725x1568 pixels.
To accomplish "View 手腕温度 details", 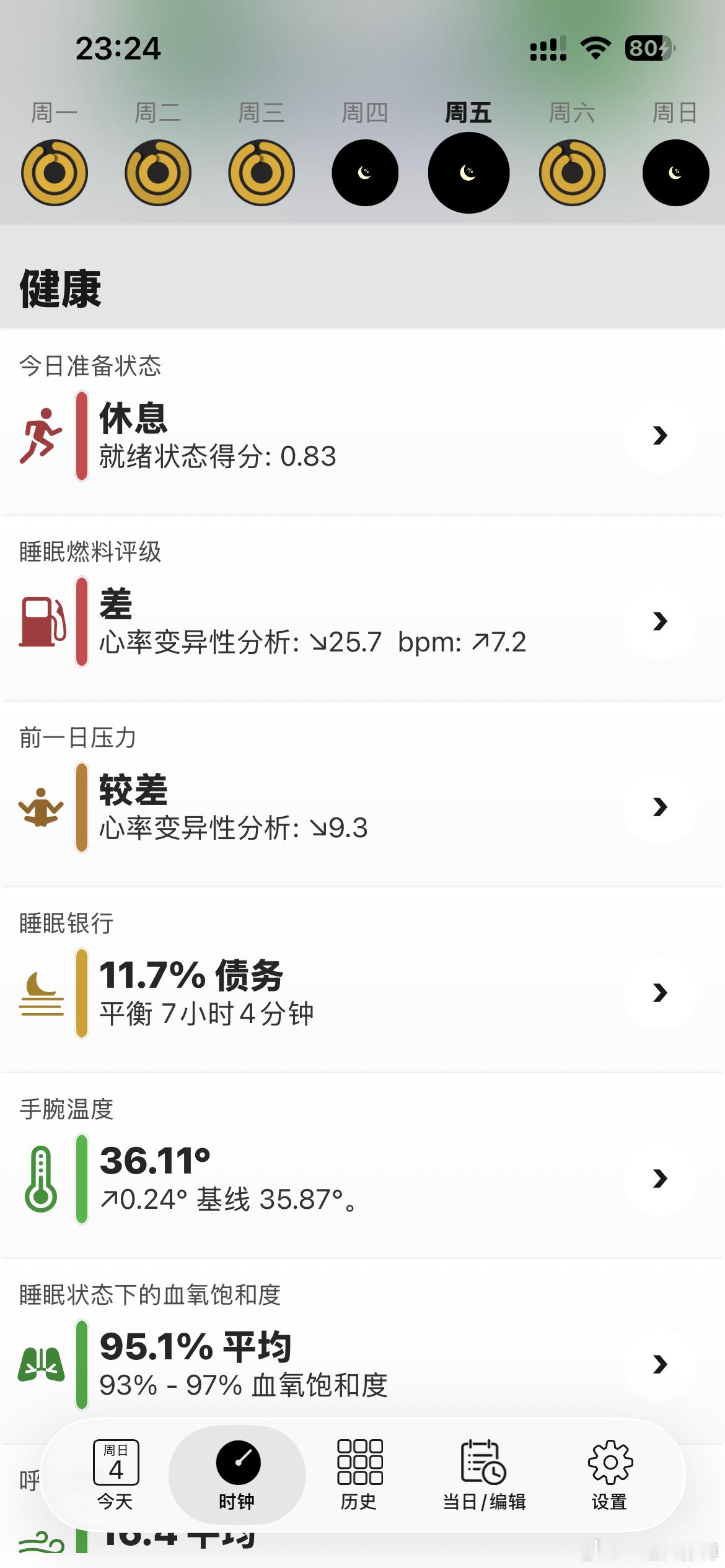I will [660, 1178].
